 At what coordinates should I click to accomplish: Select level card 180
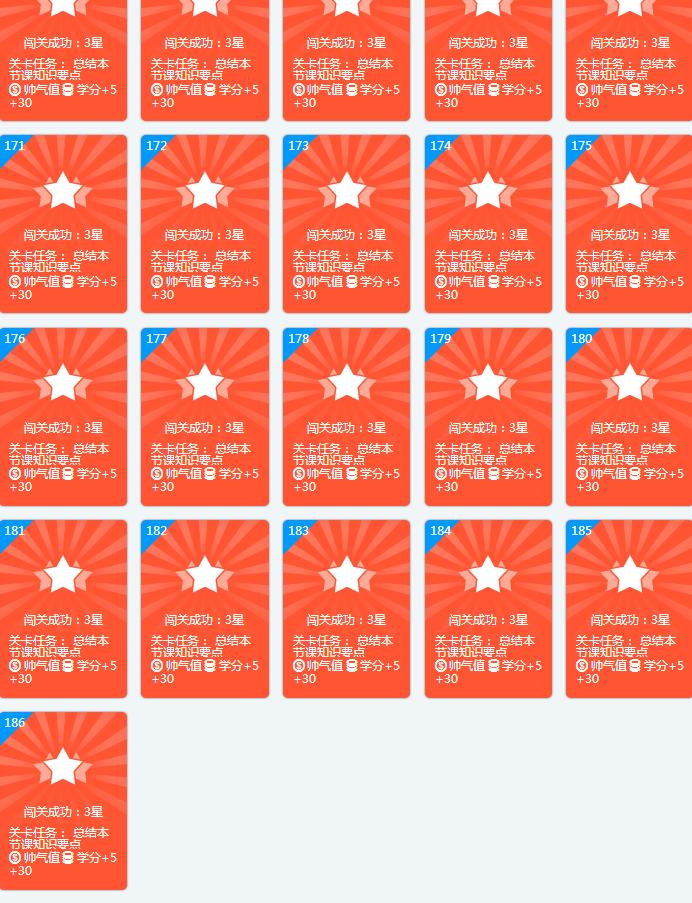(x=629, y=416)
